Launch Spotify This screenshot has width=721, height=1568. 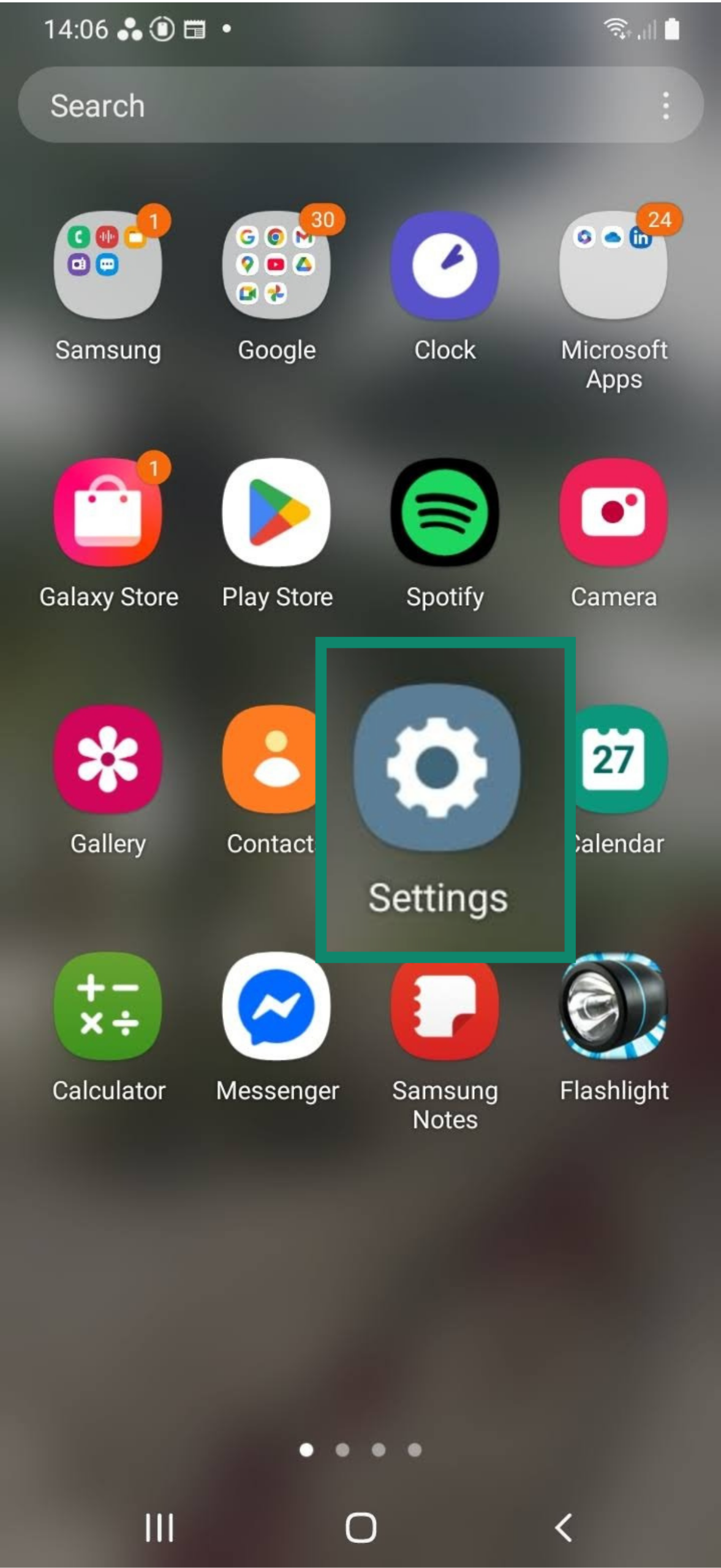[445, 513]
